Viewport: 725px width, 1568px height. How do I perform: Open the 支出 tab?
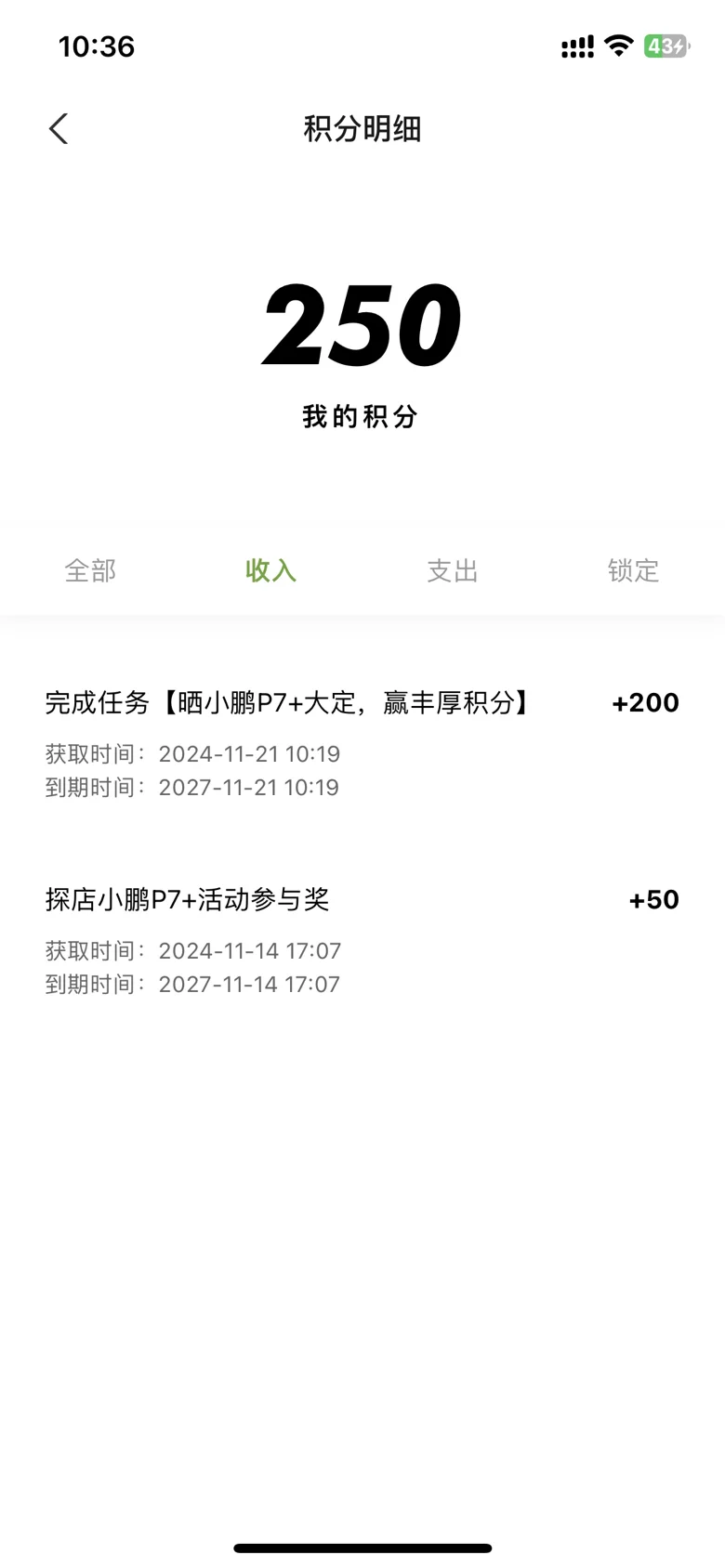pos(453,570)
